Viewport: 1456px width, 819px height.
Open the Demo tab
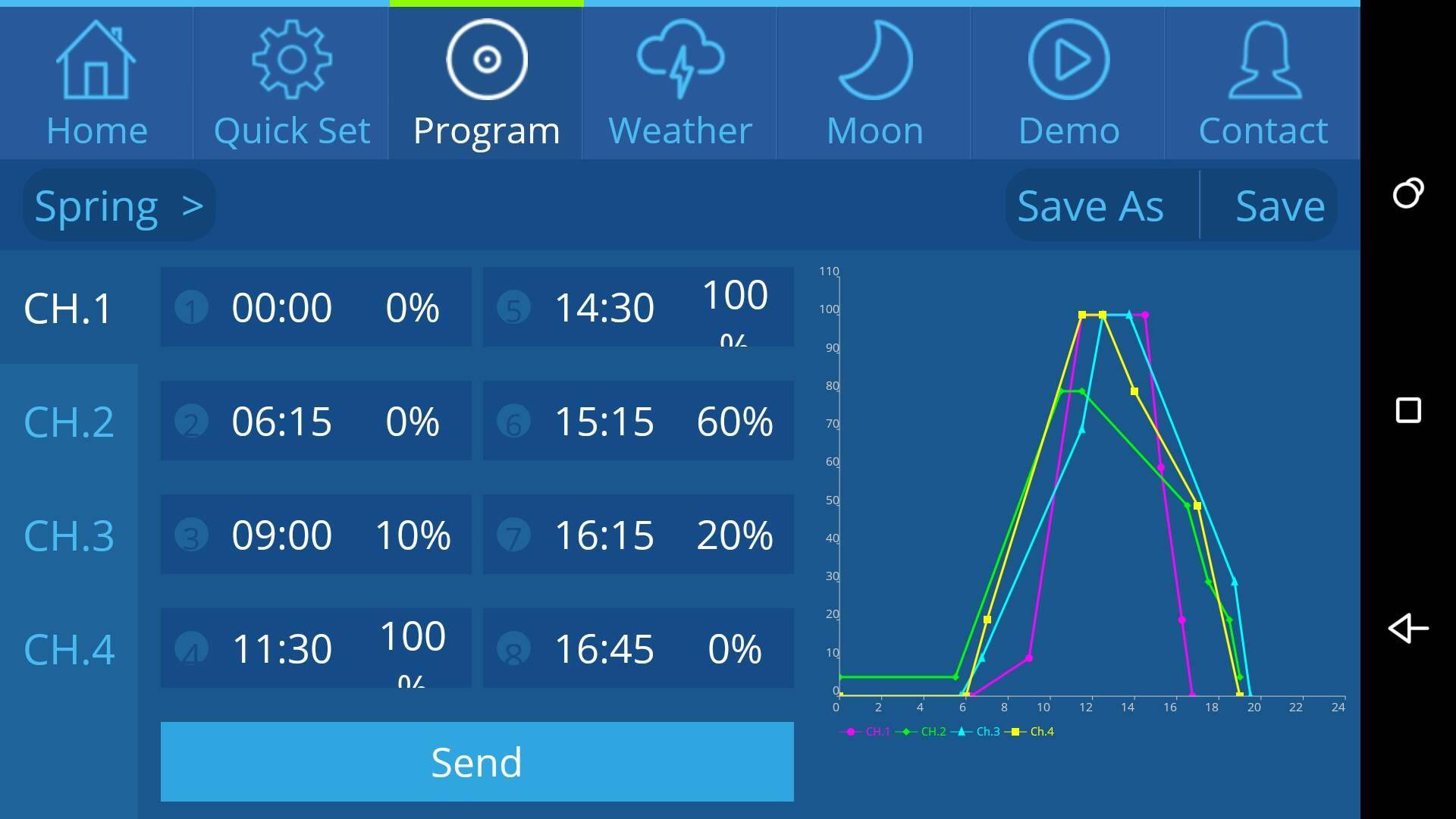click(1068, 83)
